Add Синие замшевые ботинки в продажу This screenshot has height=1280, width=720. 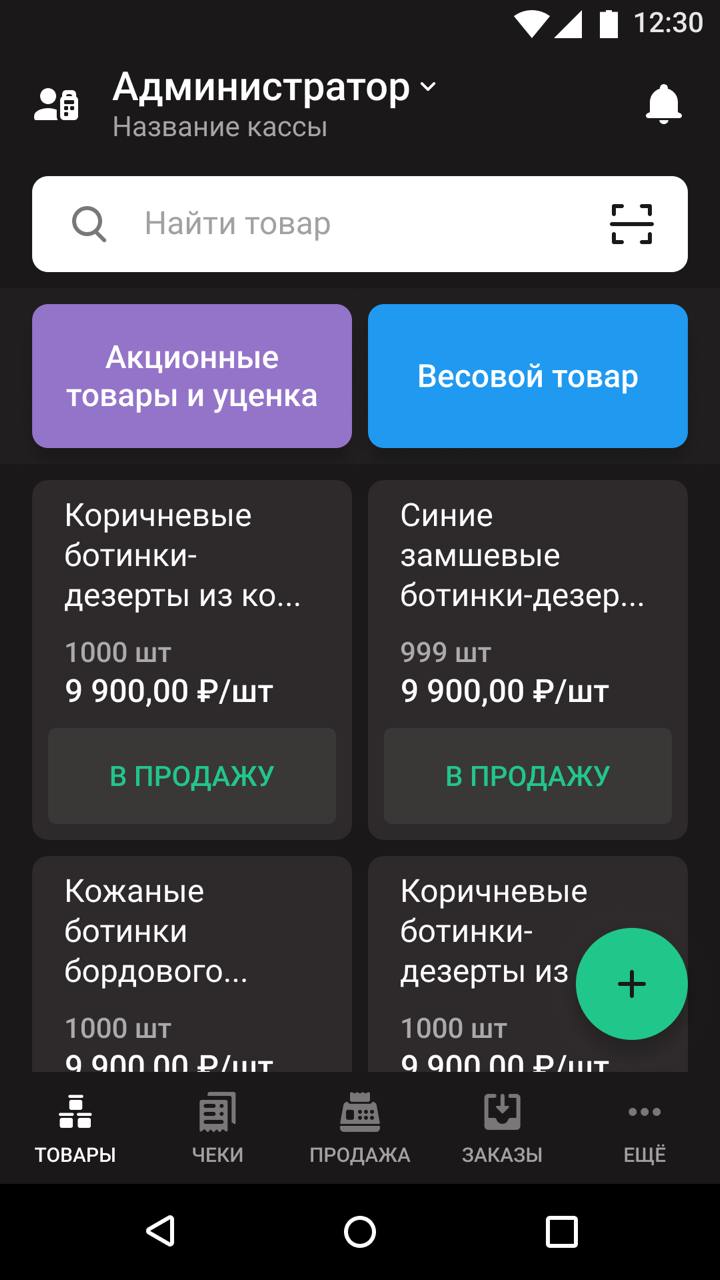528,776
